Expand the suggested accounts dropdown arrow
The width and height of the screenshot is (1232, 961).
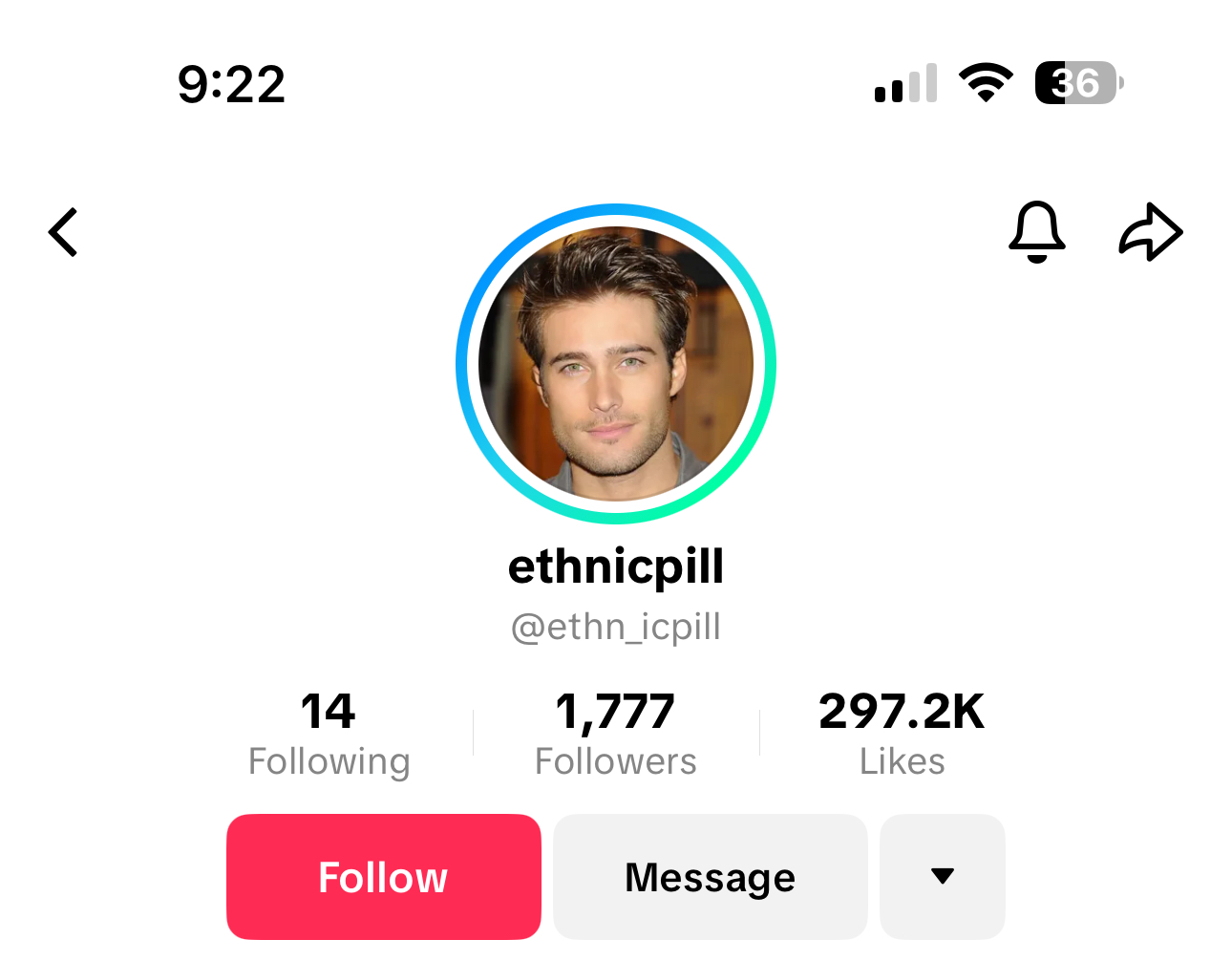942,877
